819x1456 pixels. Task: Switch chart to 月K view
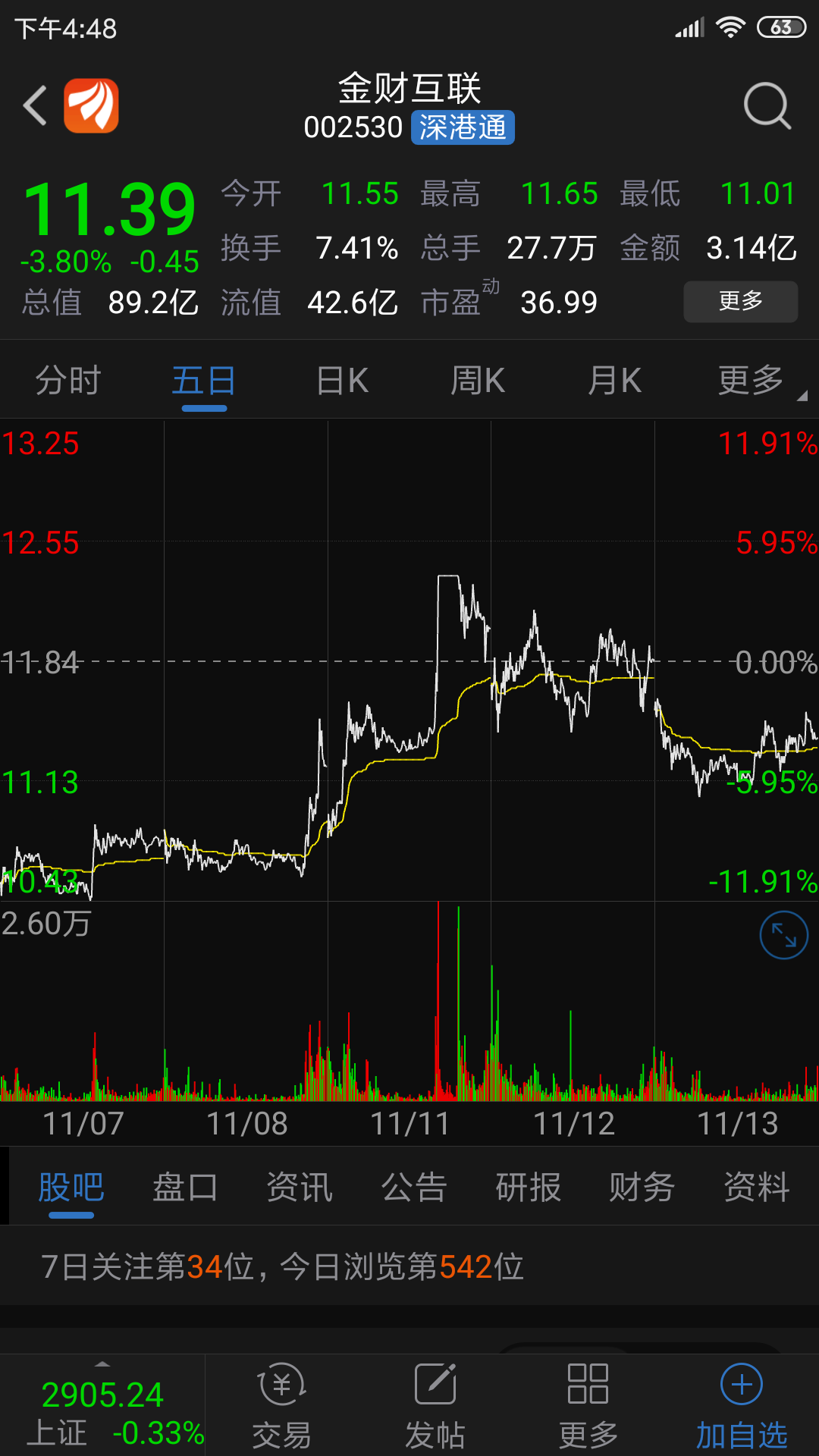(613, 381)
